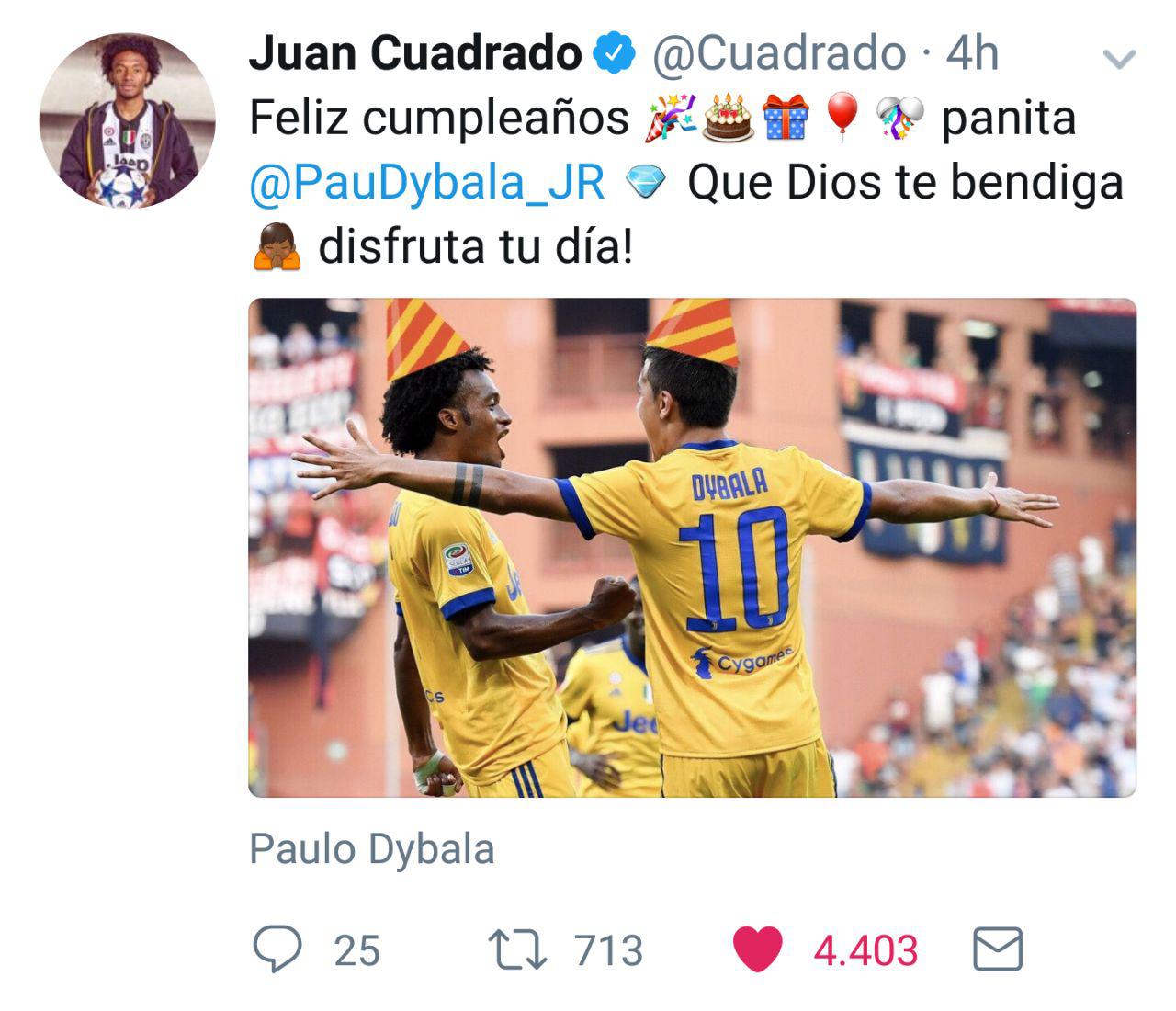The width and height of the screenshot is (1176, 1011).
Task: Open Juan Cuadrado's profile picture
Action: point(127,120)
